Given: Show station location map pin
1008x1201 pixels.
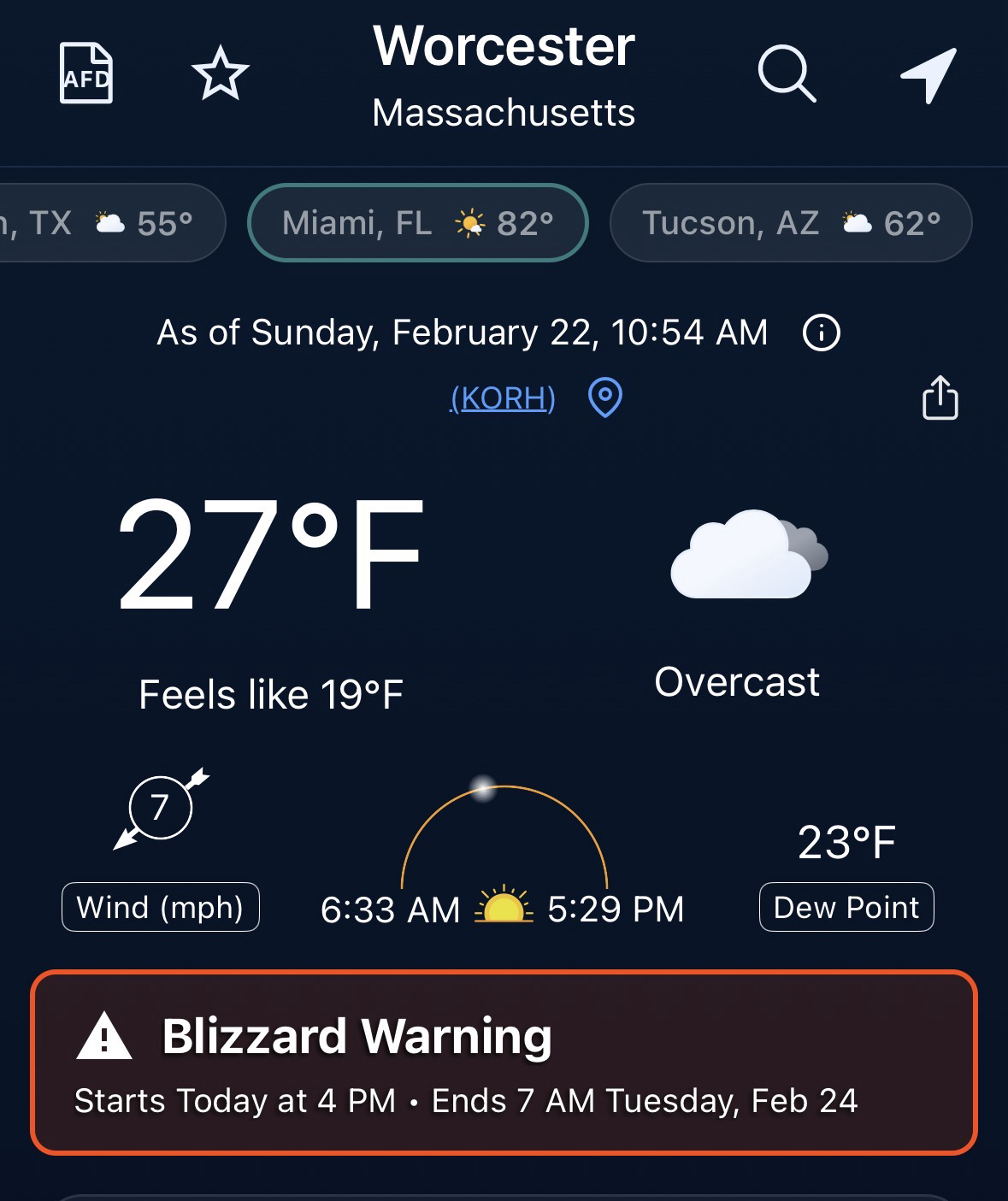Looking at the screenshot, I should (x=605, y=398).
